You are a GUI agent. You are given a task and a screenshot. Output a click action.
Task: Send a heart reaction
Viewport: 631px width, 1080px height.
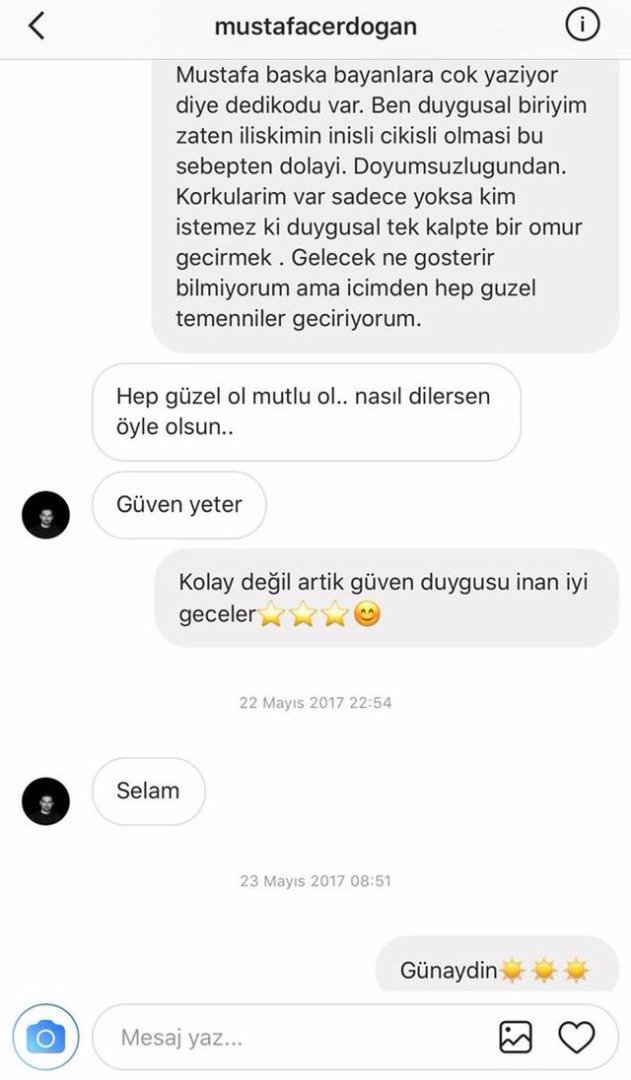click(576, 1037)
